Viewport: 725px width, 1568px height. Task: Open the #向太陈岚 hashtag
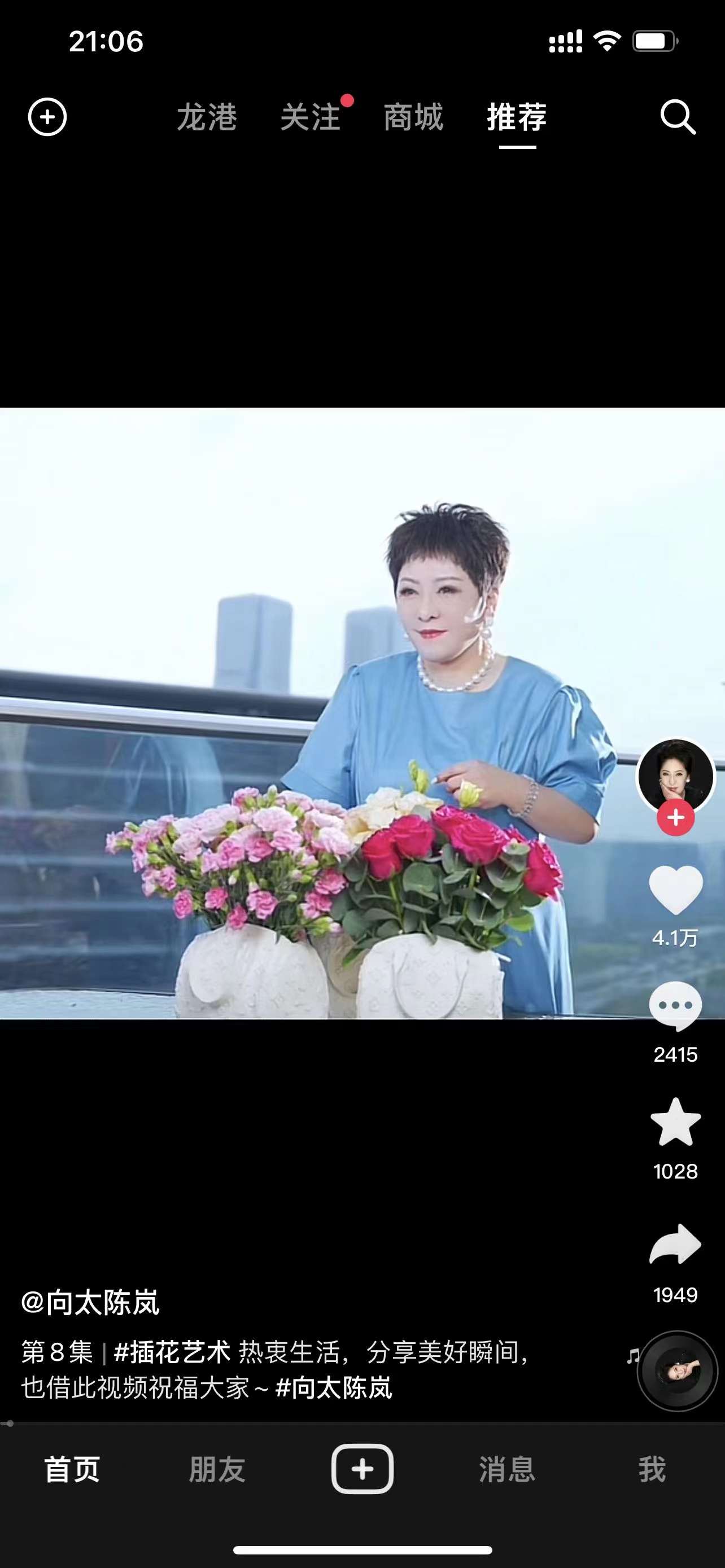click(334, 1389)
